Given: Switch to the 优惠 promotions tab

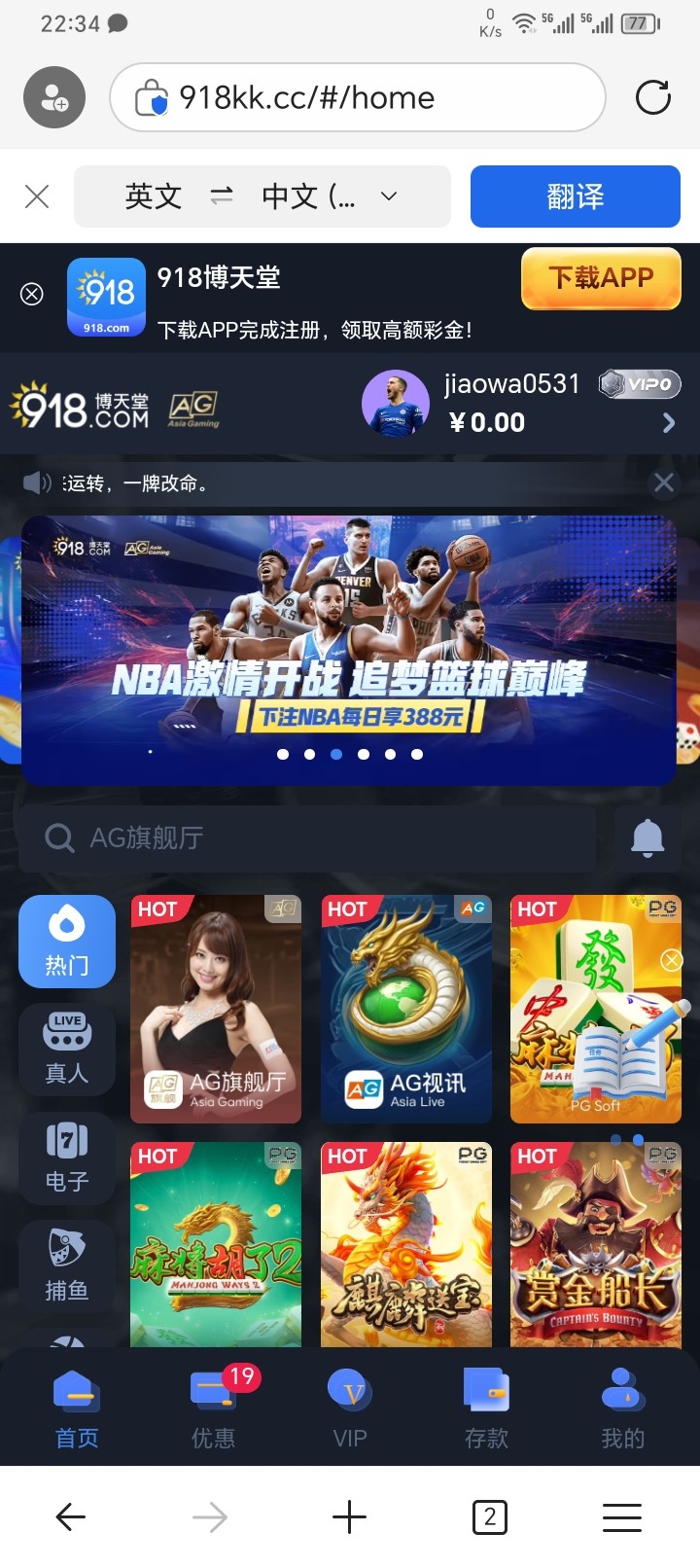Looking at the screenshot, I should click(213, 1408).
